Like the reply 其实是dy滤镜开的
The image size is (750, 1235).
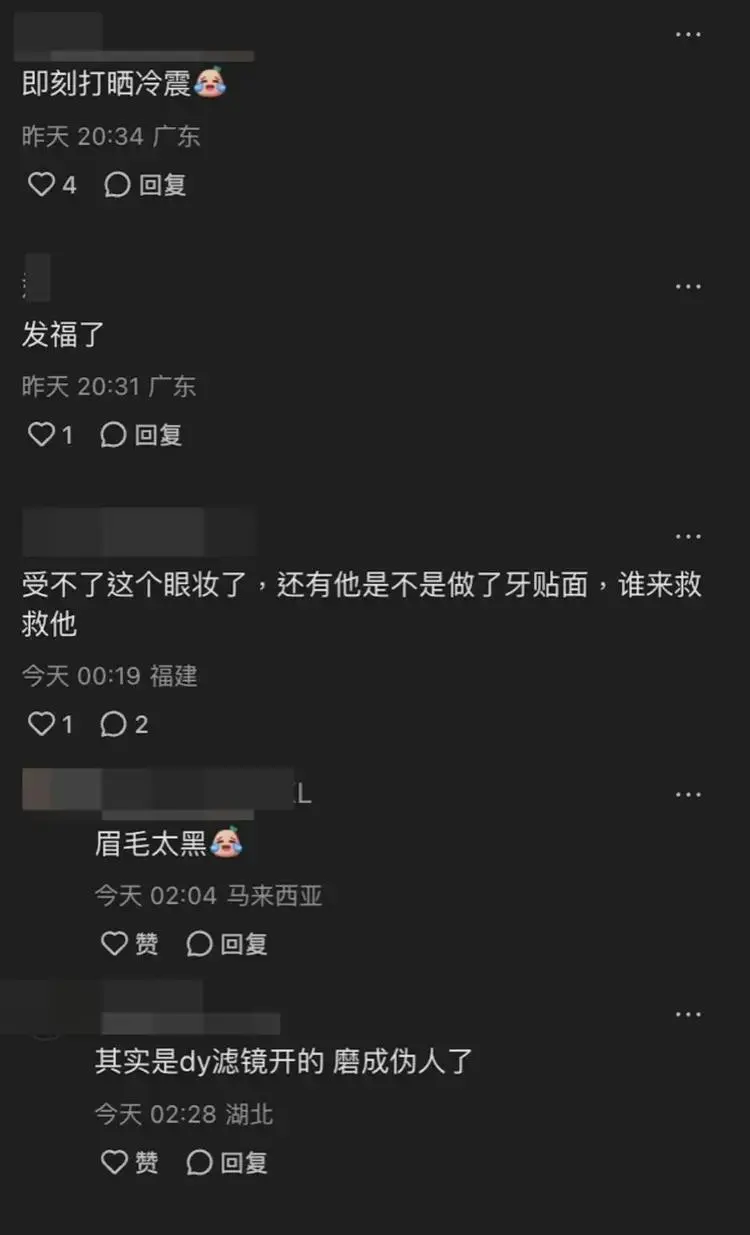(116, 1162)
